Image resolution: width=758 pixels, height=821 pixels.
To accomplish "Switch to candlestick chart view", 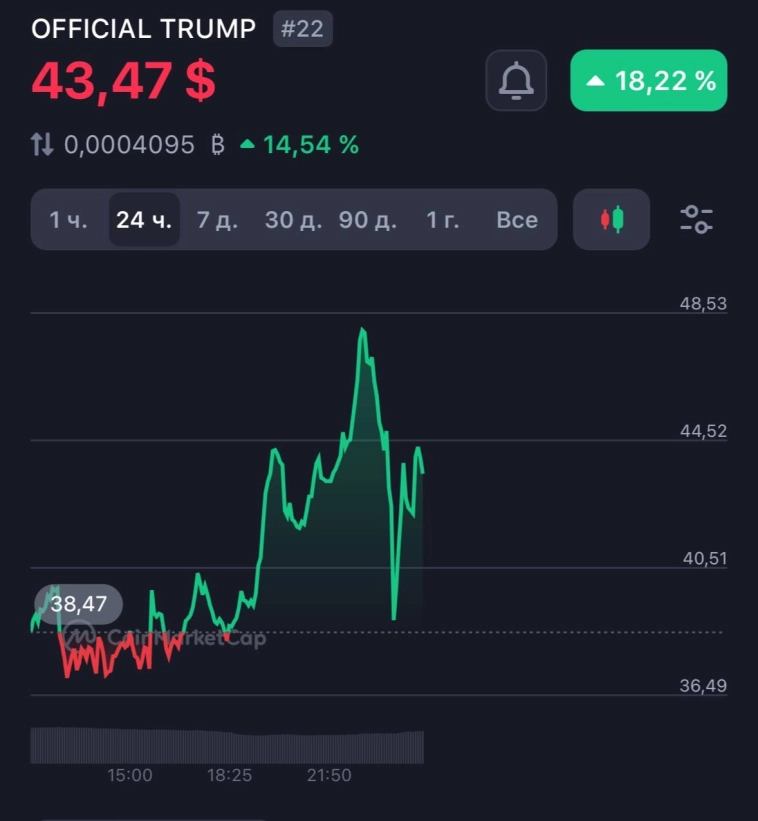I will (x=612, y=219).
